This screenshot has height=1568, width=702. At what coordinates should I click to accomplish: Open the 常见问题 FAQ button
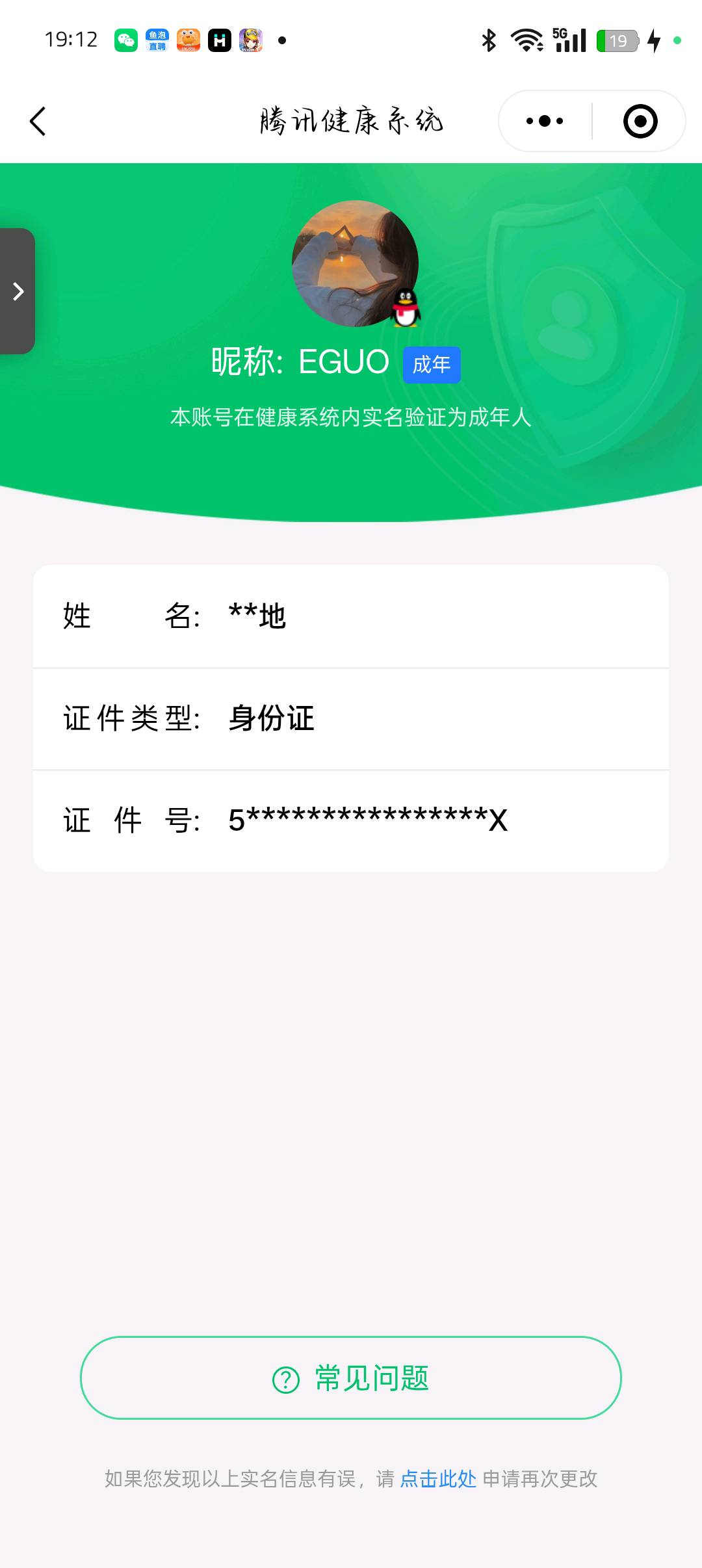pyautogui.click(x=351, y=1378)
